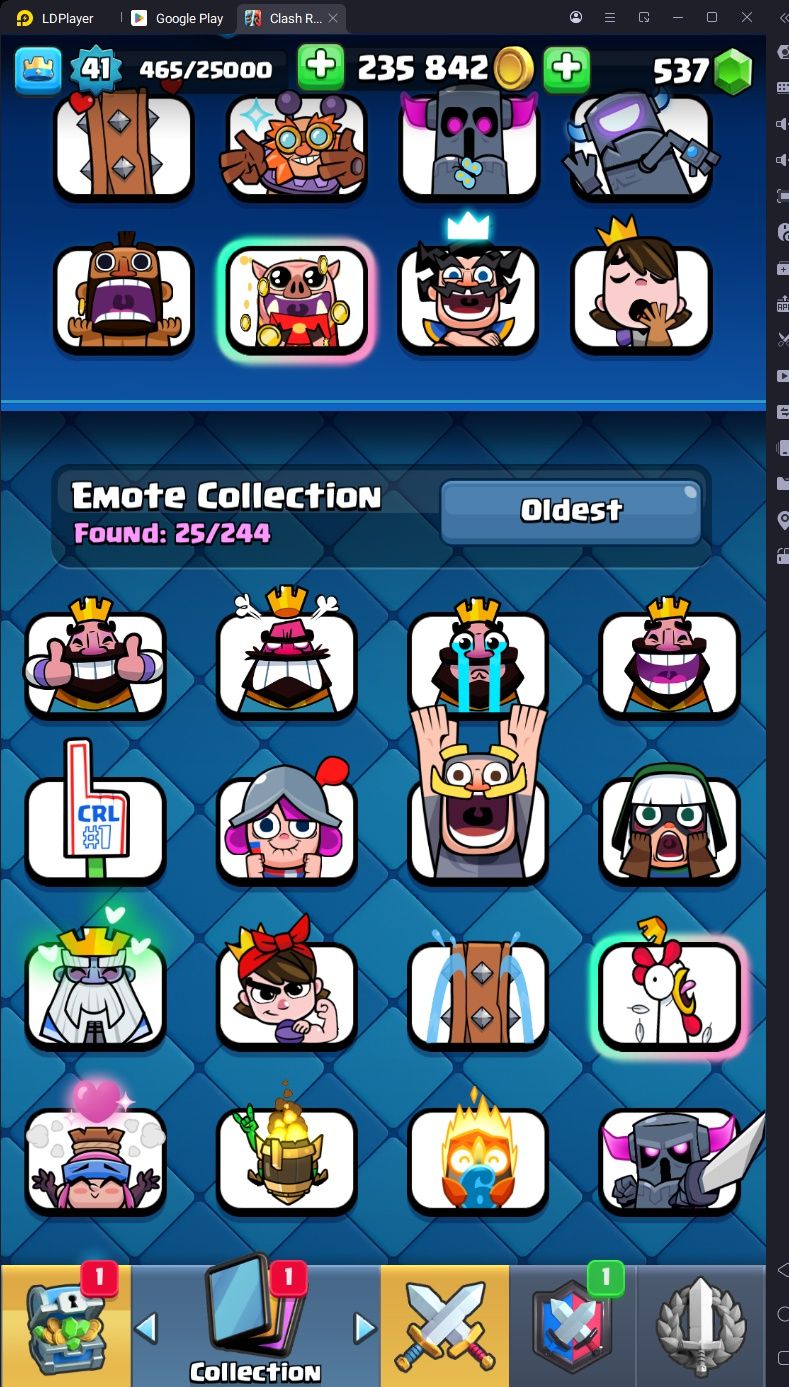Tap the green plus next to gems
Image resolution: width=789 pixels, height=1387 pixels.
coord(566,68)
